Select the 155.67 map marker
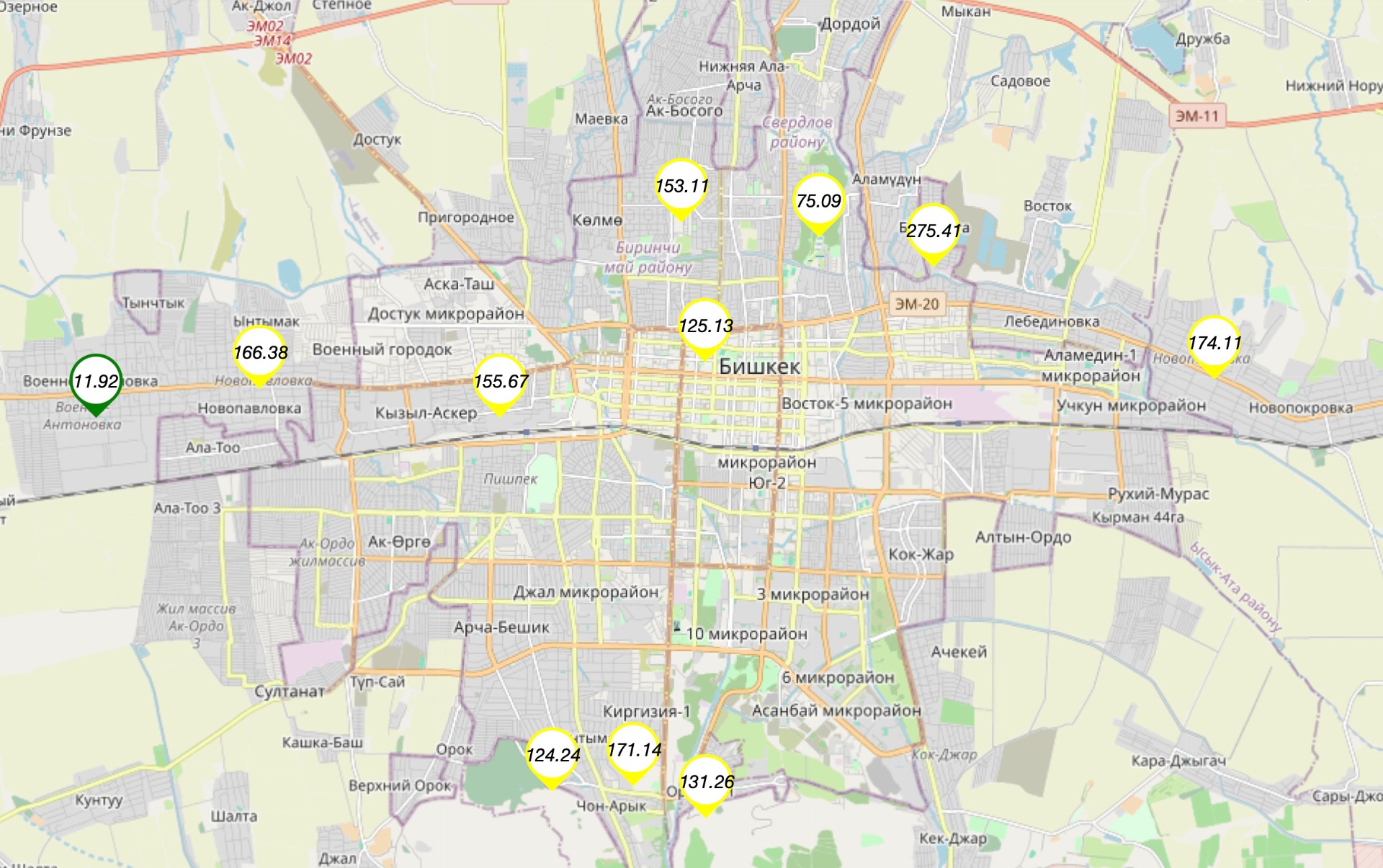This screenshot has width=1383, height=868. [501, 381]
